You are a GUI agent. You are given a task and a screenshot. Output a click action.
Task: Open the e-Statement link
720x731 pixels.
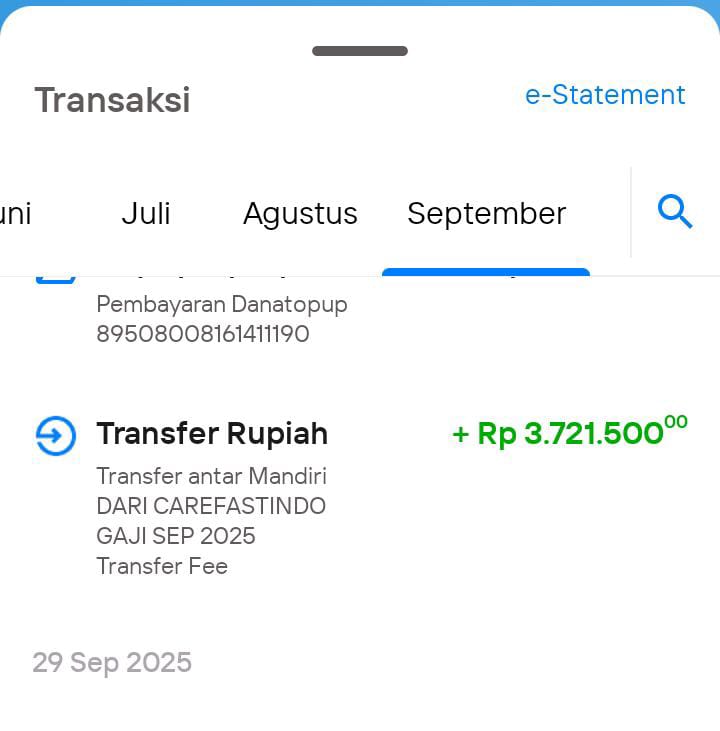(605, 95)
